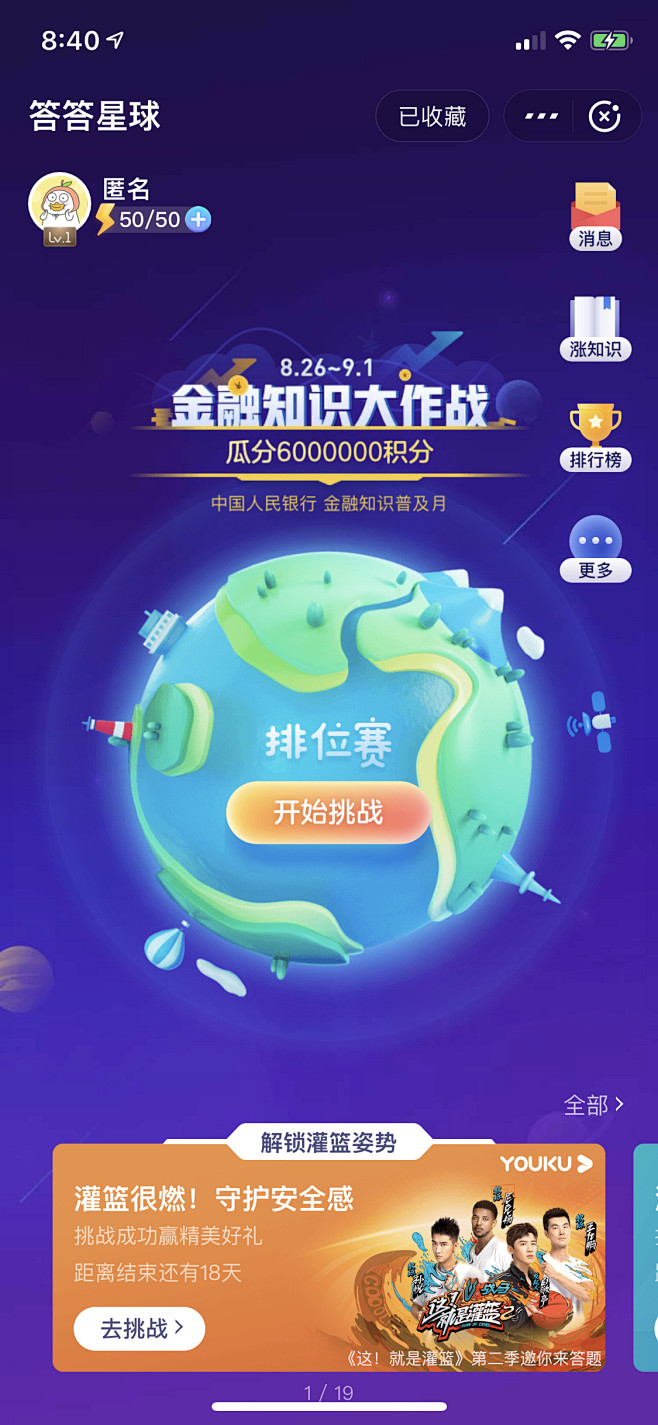Tap 去挑战 on the basketball card
The height and width of the screenshot is (1425, 658).
point(139,1328)
